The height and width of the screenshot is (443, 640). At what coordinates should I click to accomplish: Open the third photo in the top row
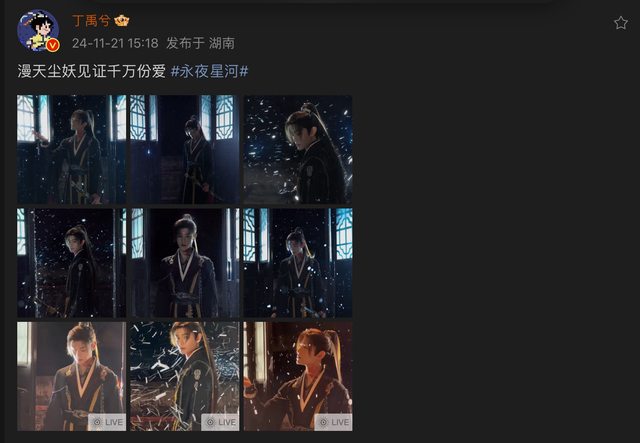pos(297,149)
